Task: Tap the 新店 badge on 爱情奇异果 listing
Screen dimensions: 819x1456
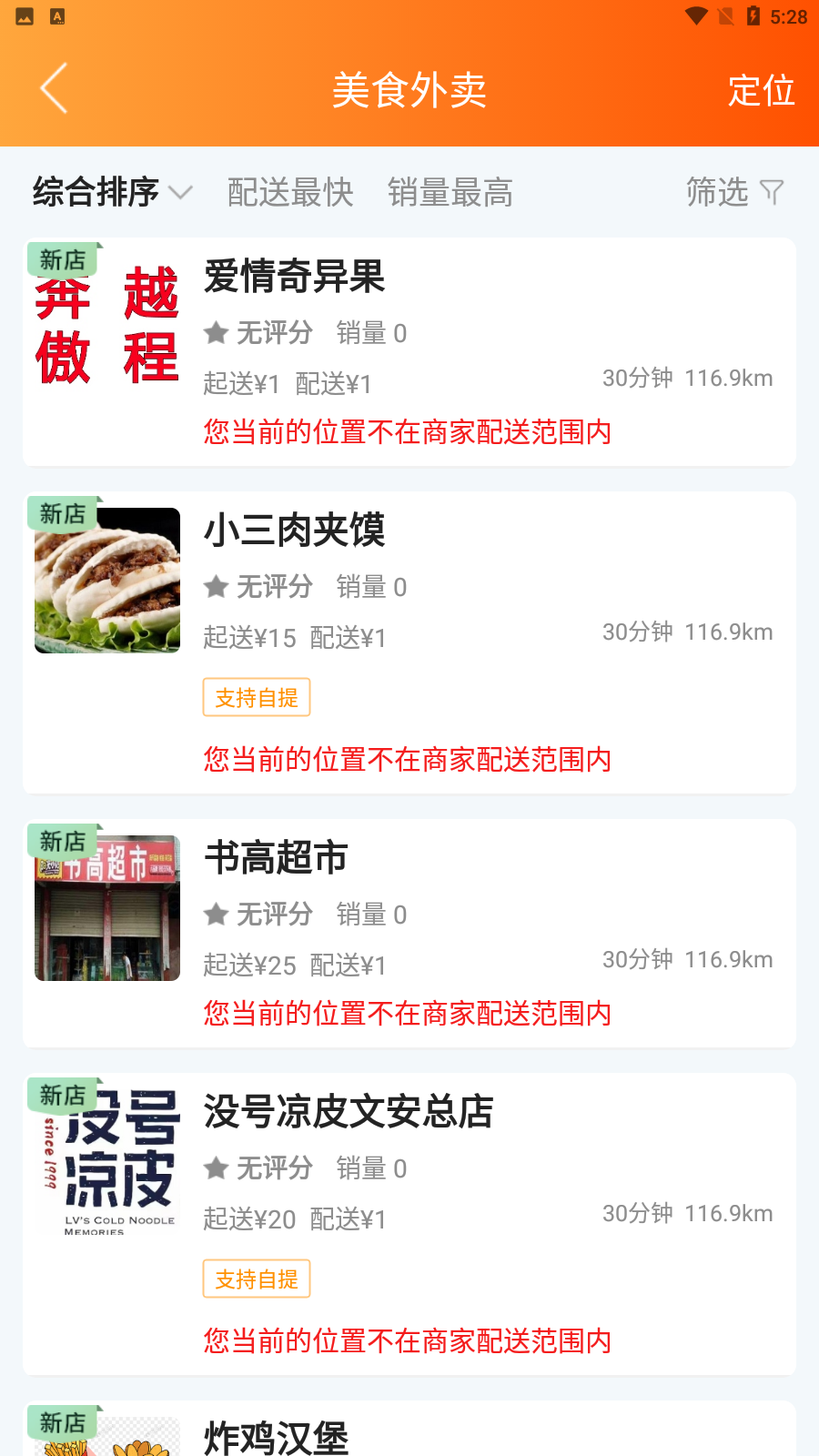Action: tap(62, 259)
